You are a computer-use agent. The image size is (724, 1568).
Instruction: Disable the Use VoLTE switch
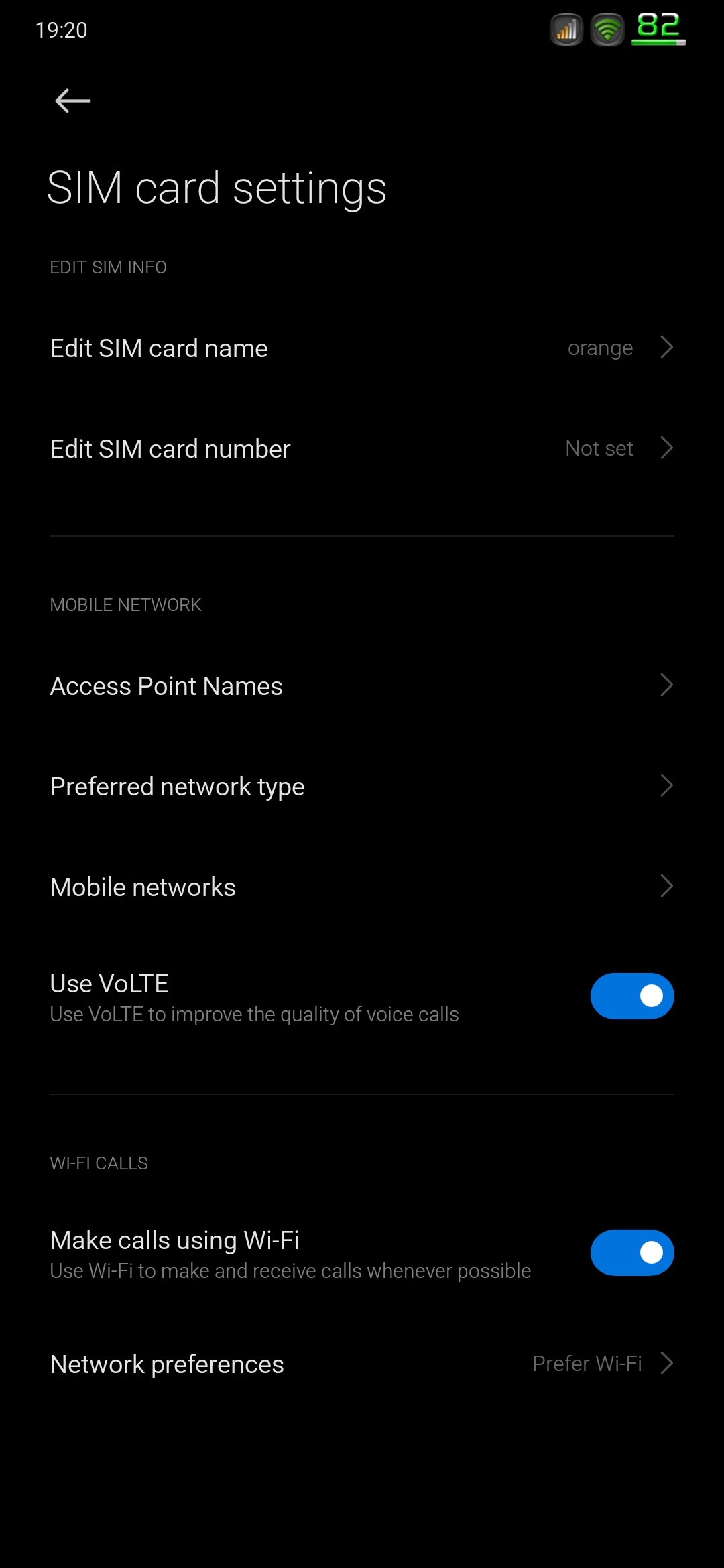[631, 996]
